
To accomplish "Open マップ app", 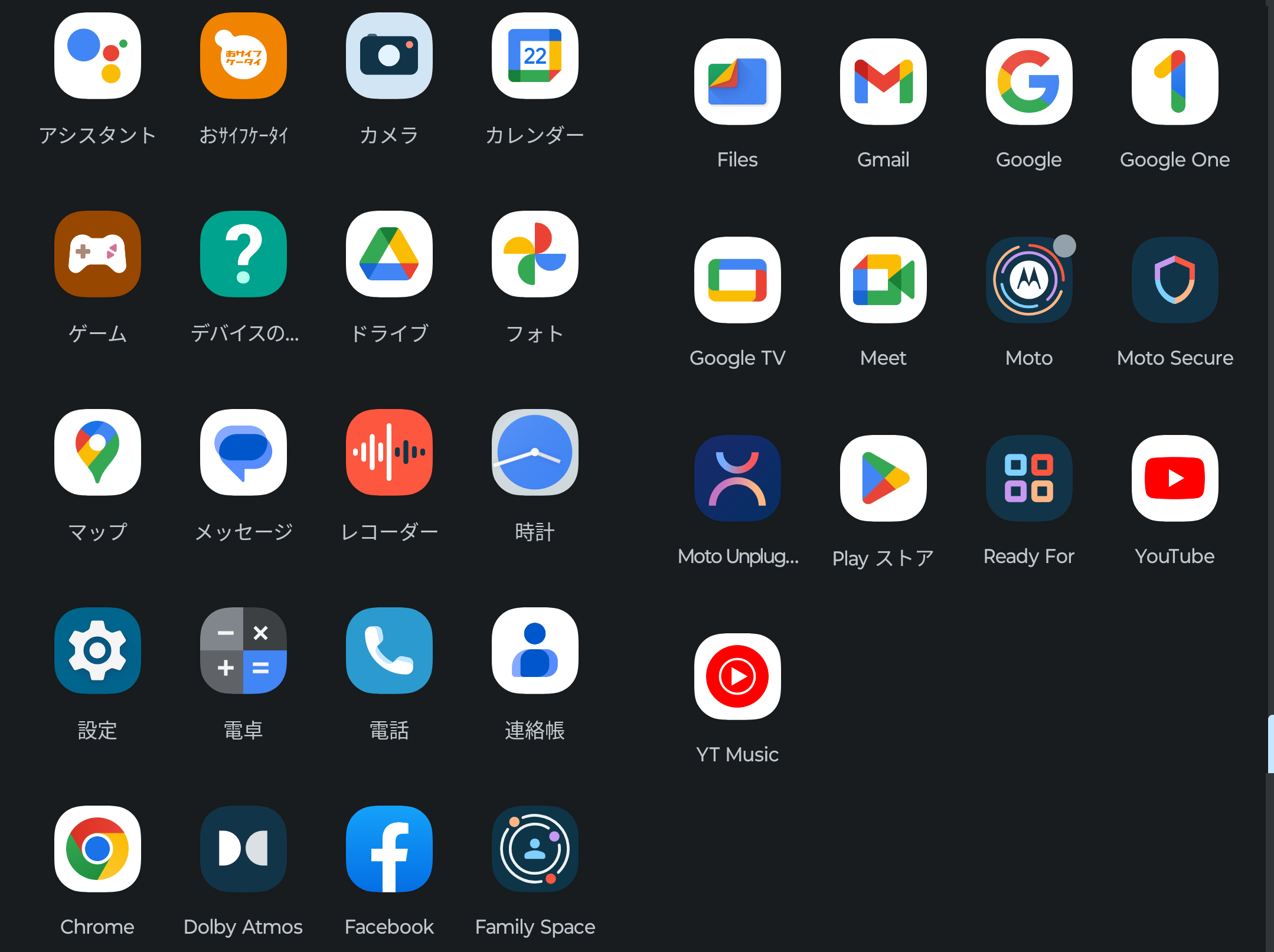I will click(97, 453).
